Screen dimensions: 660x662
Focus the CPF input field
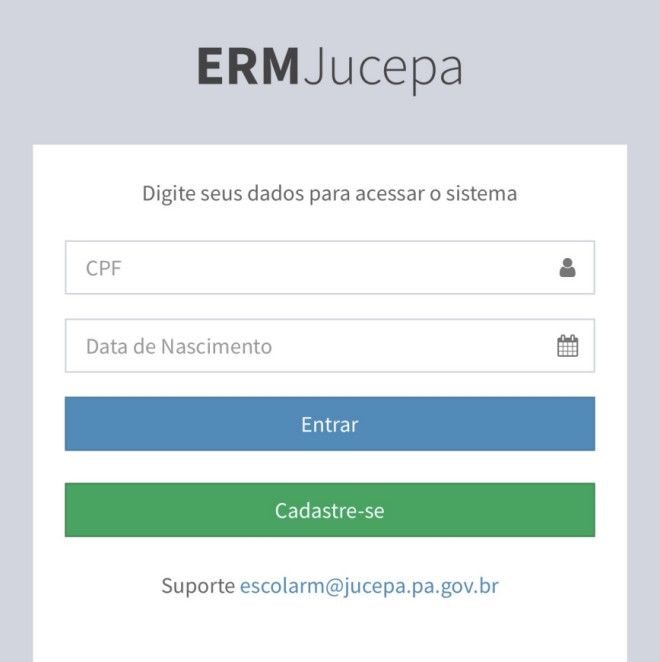(x=310, y=268)
